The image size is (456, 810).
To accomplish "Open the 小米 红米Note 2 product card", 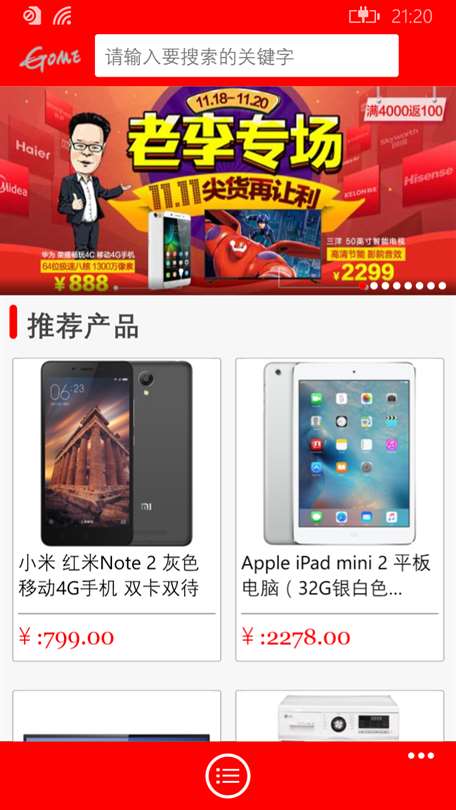I will click(117, 509).
